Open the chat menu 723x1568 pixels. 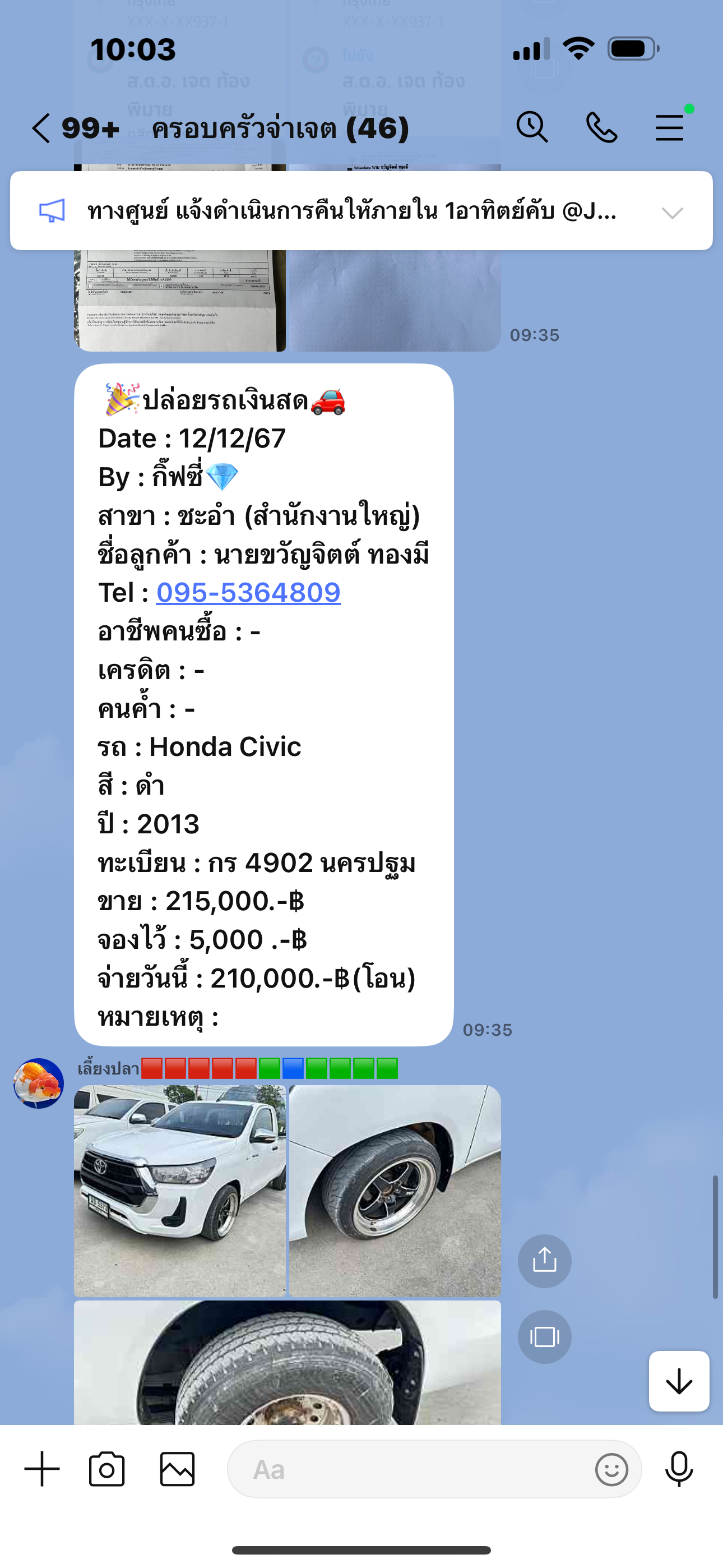tap(670, 128)
